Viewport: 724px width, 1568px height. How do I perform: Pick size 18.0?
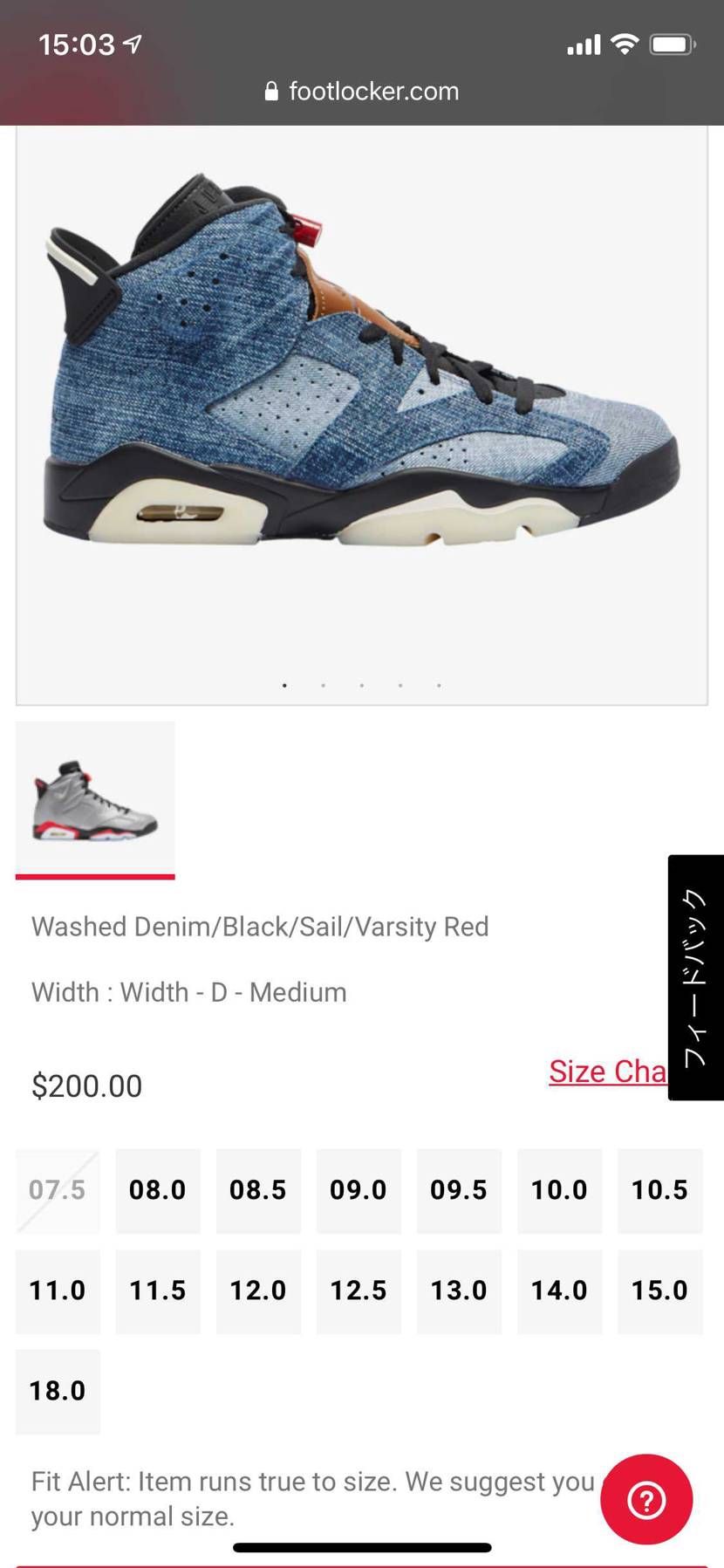[x=58, y=1391]
